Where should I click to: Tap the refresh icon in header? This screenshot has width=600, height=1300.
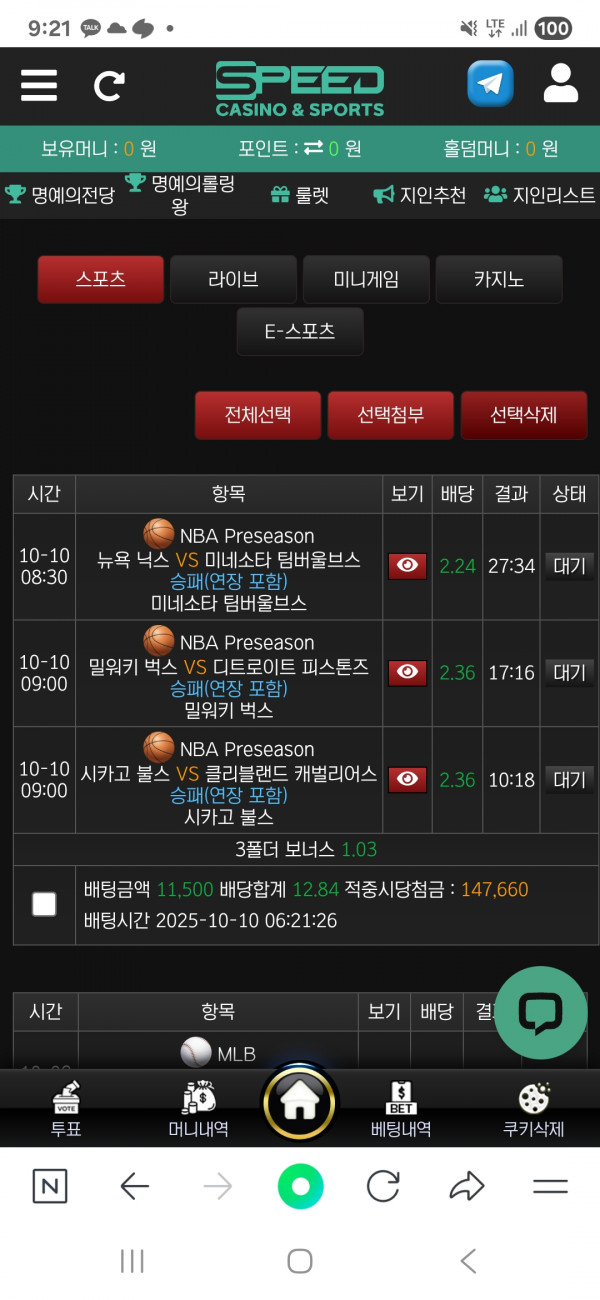[108, 86]
